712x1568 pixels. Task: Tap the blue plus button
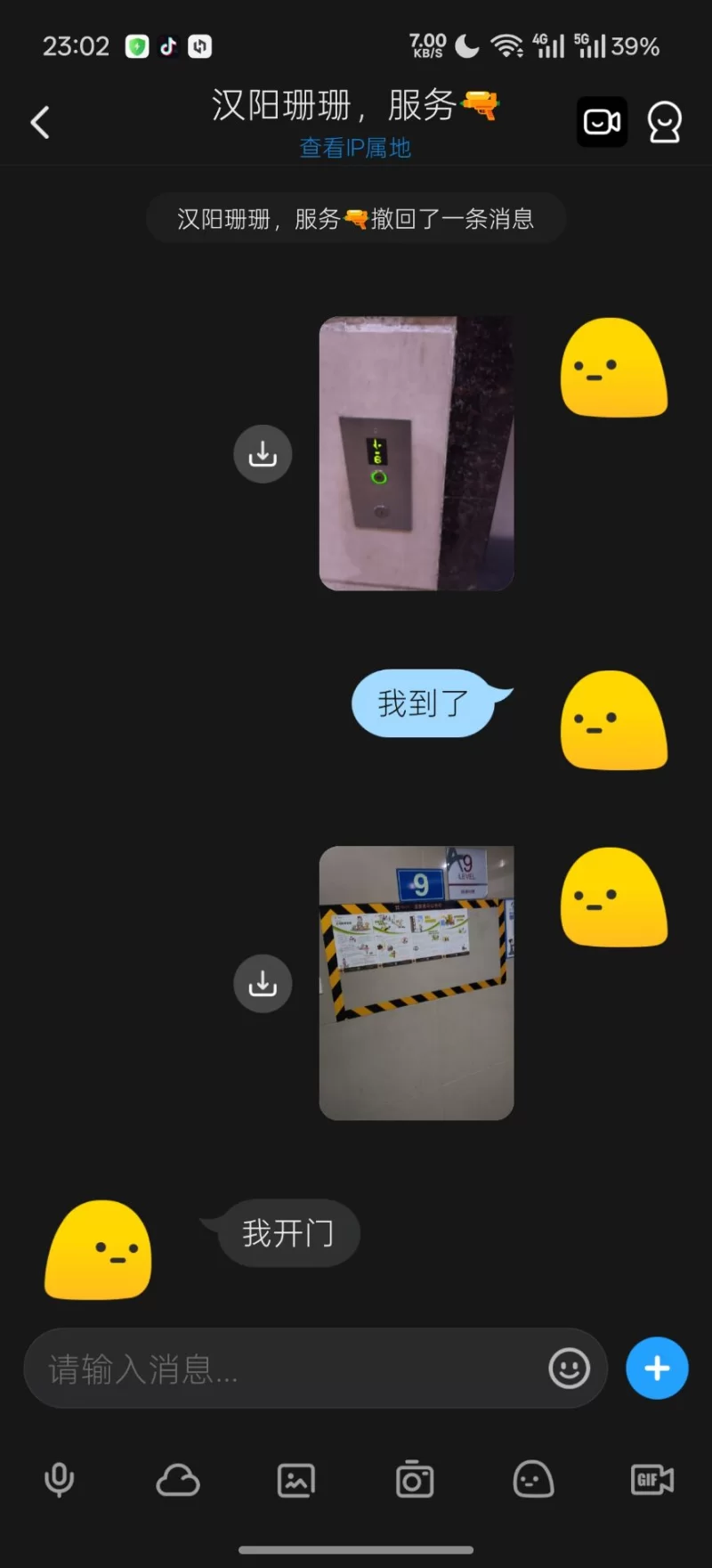657,1368
